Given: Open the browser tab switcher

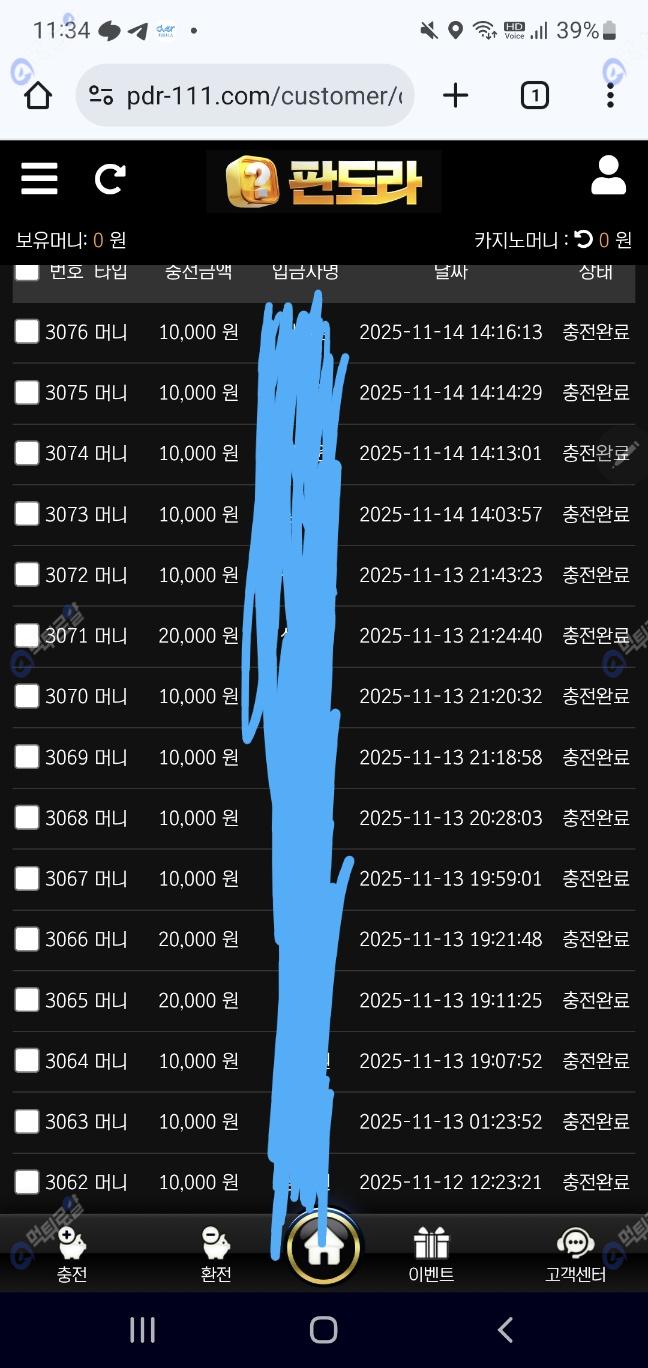Looking at the screenshot, I should [534, 96].
